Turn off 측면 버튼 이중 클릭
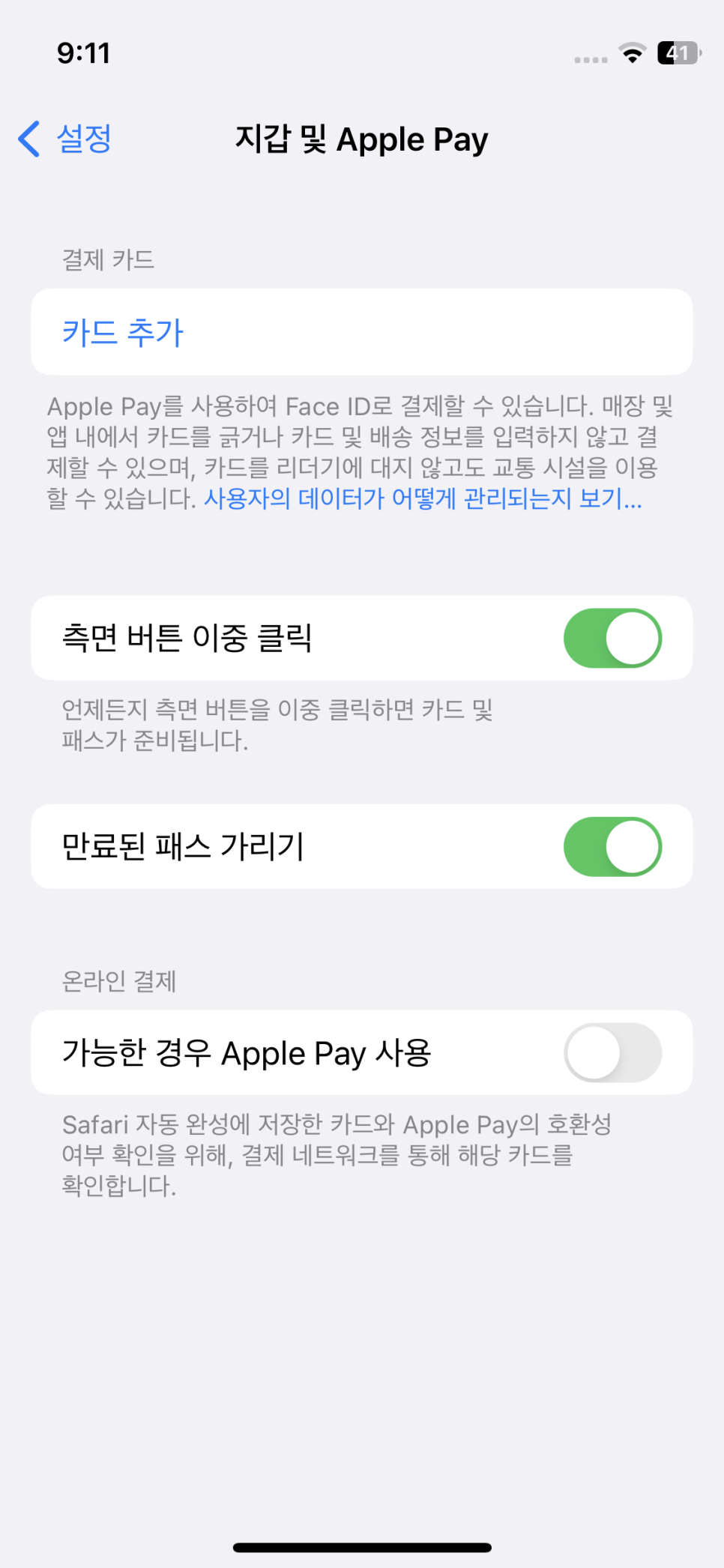724x1568 pixels. point(612,639)
